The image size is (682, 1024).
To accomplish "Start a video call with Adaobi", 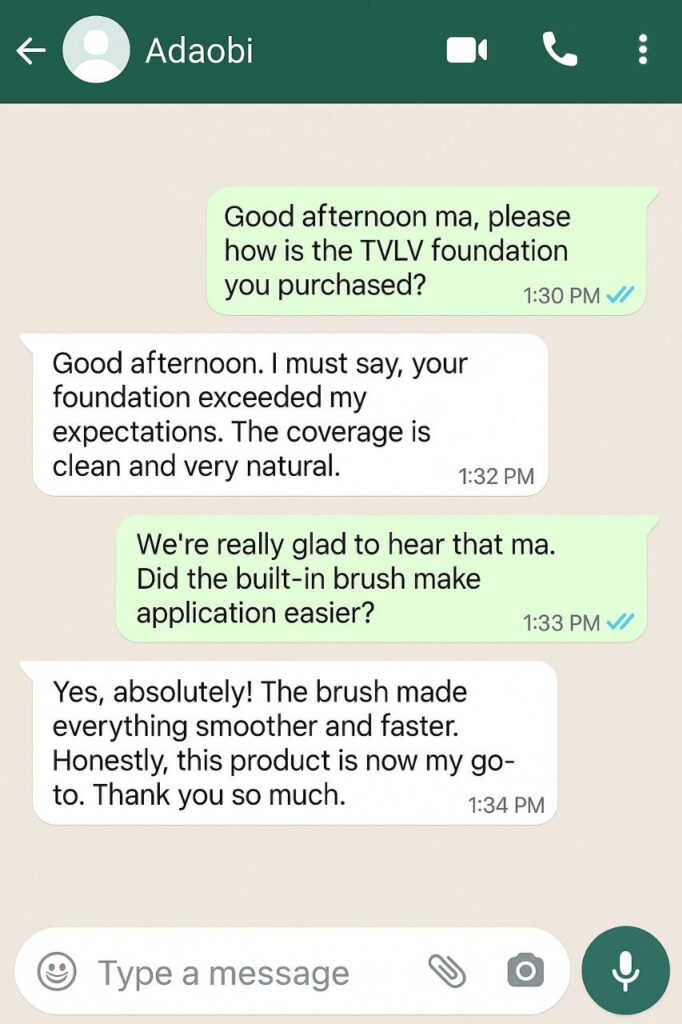I will coord(467,50).
